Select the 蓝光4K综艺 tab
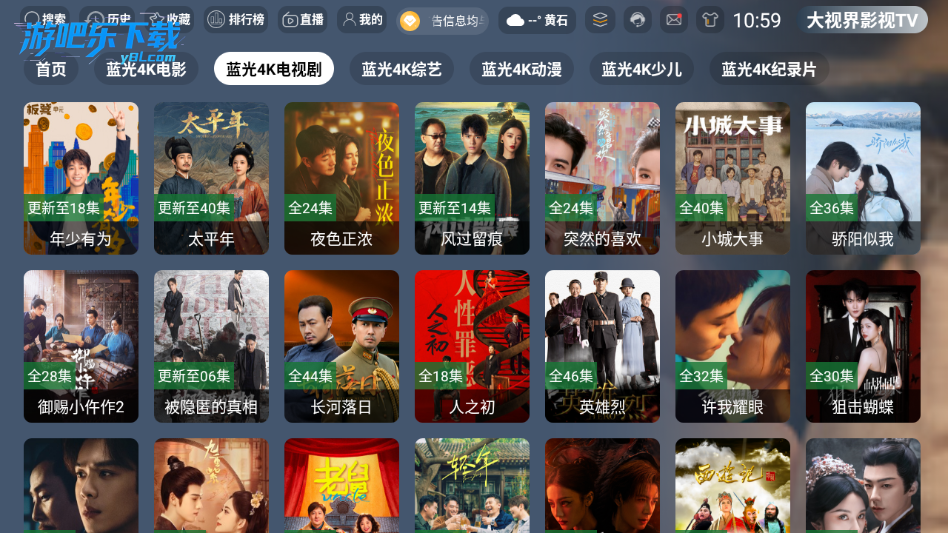The width and height of the screenshot is (948, 533). (401, 69)
